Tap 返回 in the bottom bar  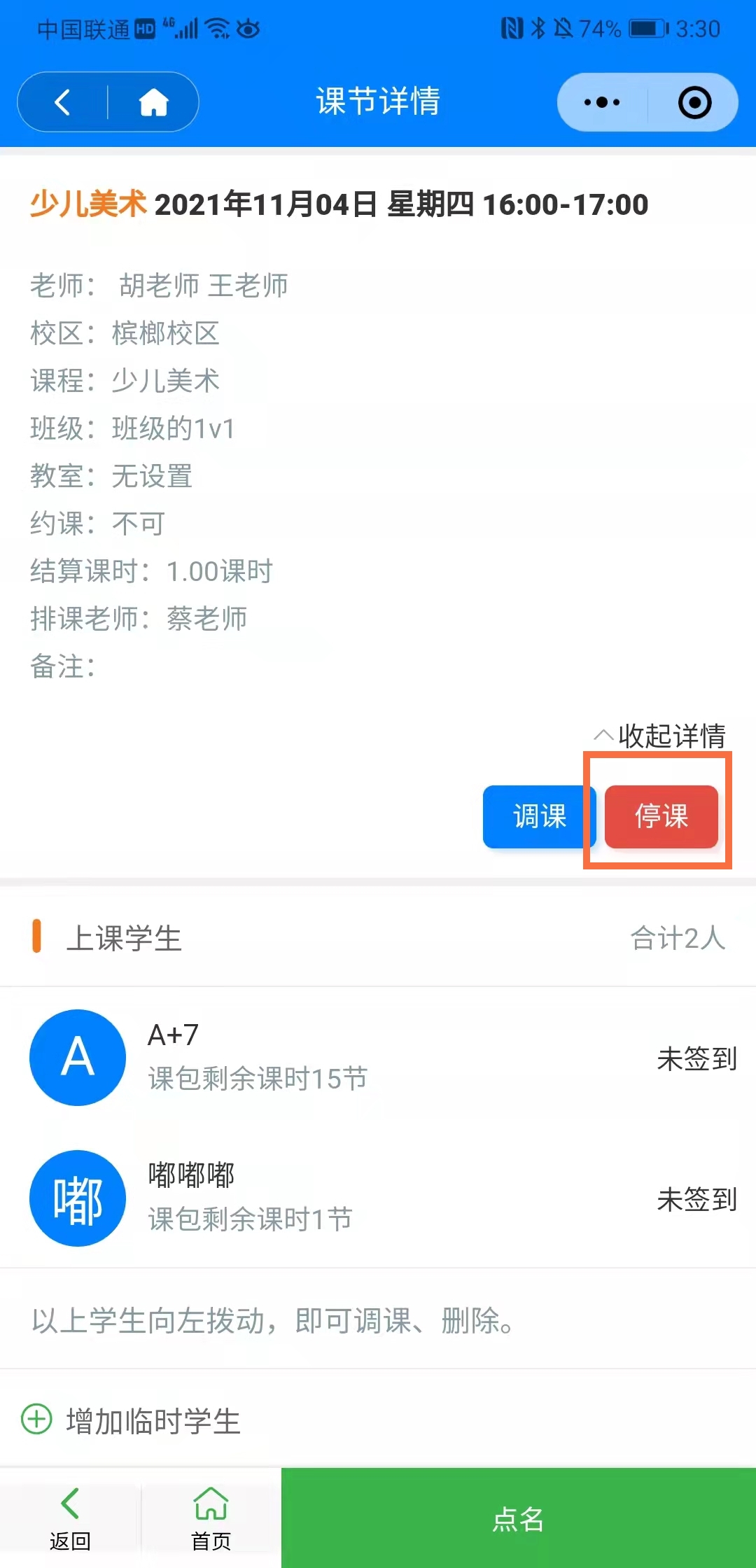click(x=70, y=1518)
